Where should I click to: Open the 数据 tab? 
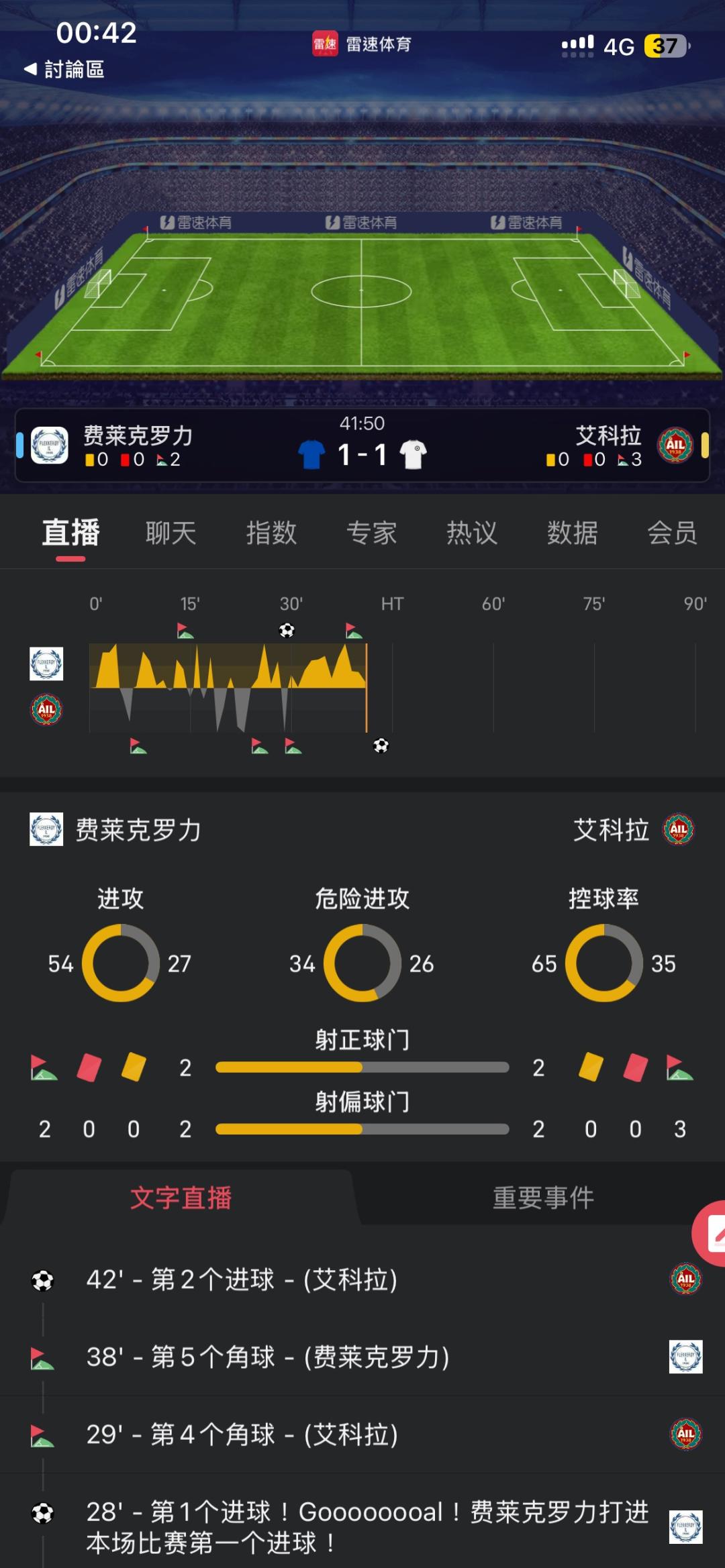pos(573,533)
